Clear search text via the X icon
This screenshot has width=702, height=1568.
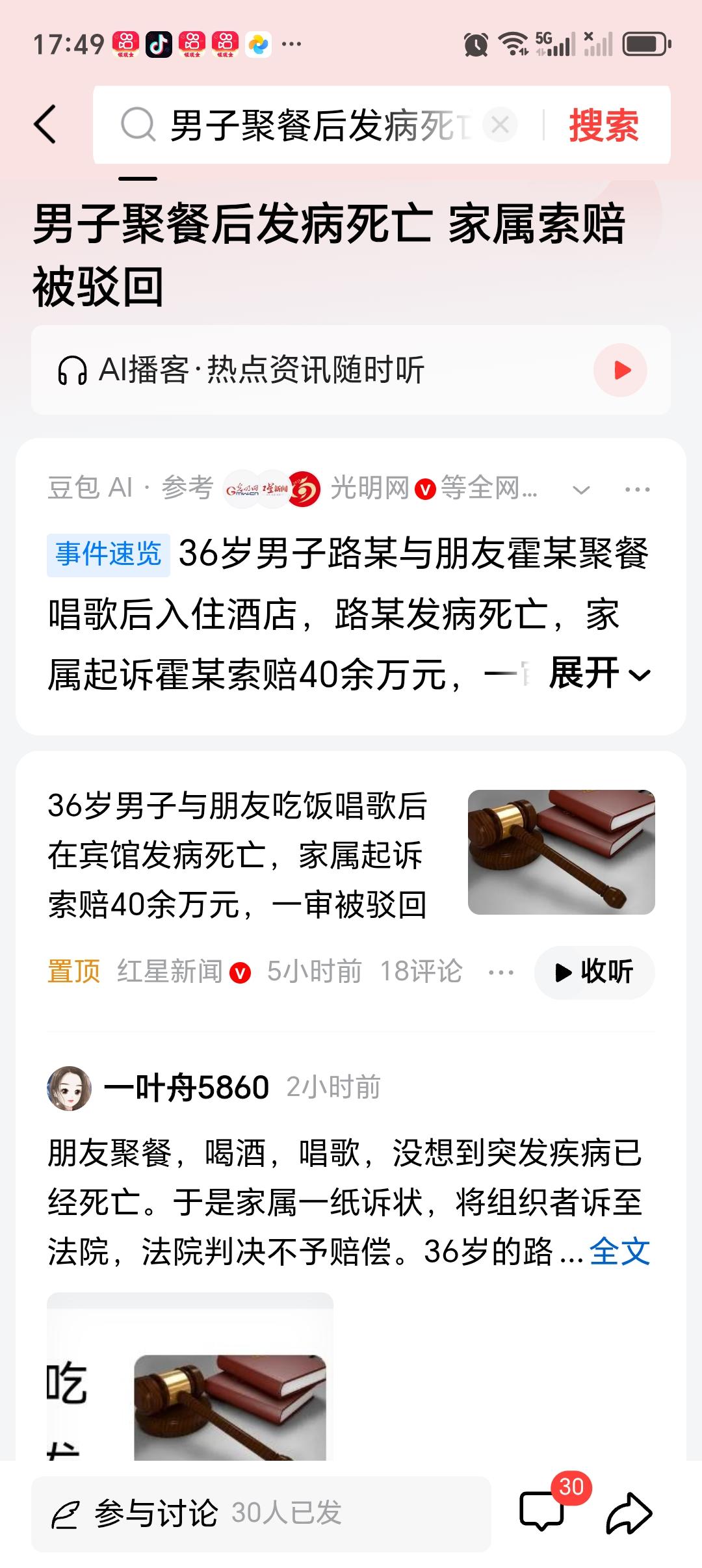[x=499, y=125]
